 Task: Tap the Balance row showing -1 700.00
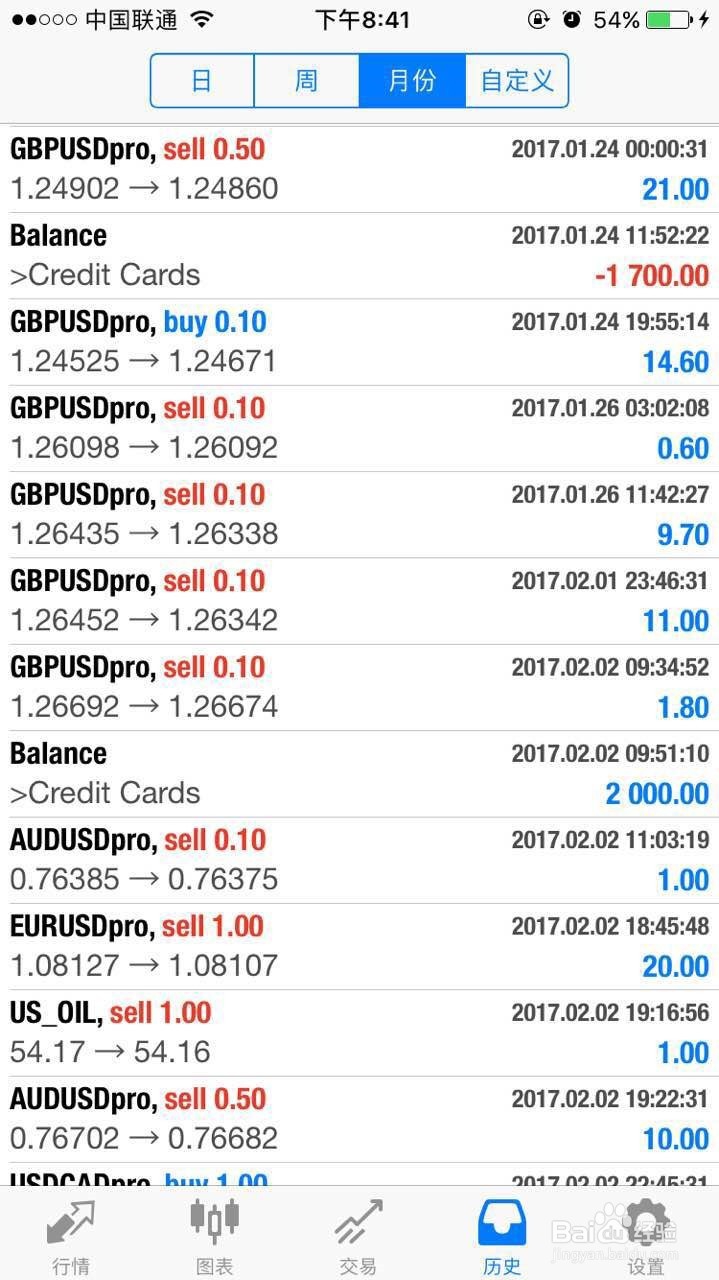click(x=359, y=255)
